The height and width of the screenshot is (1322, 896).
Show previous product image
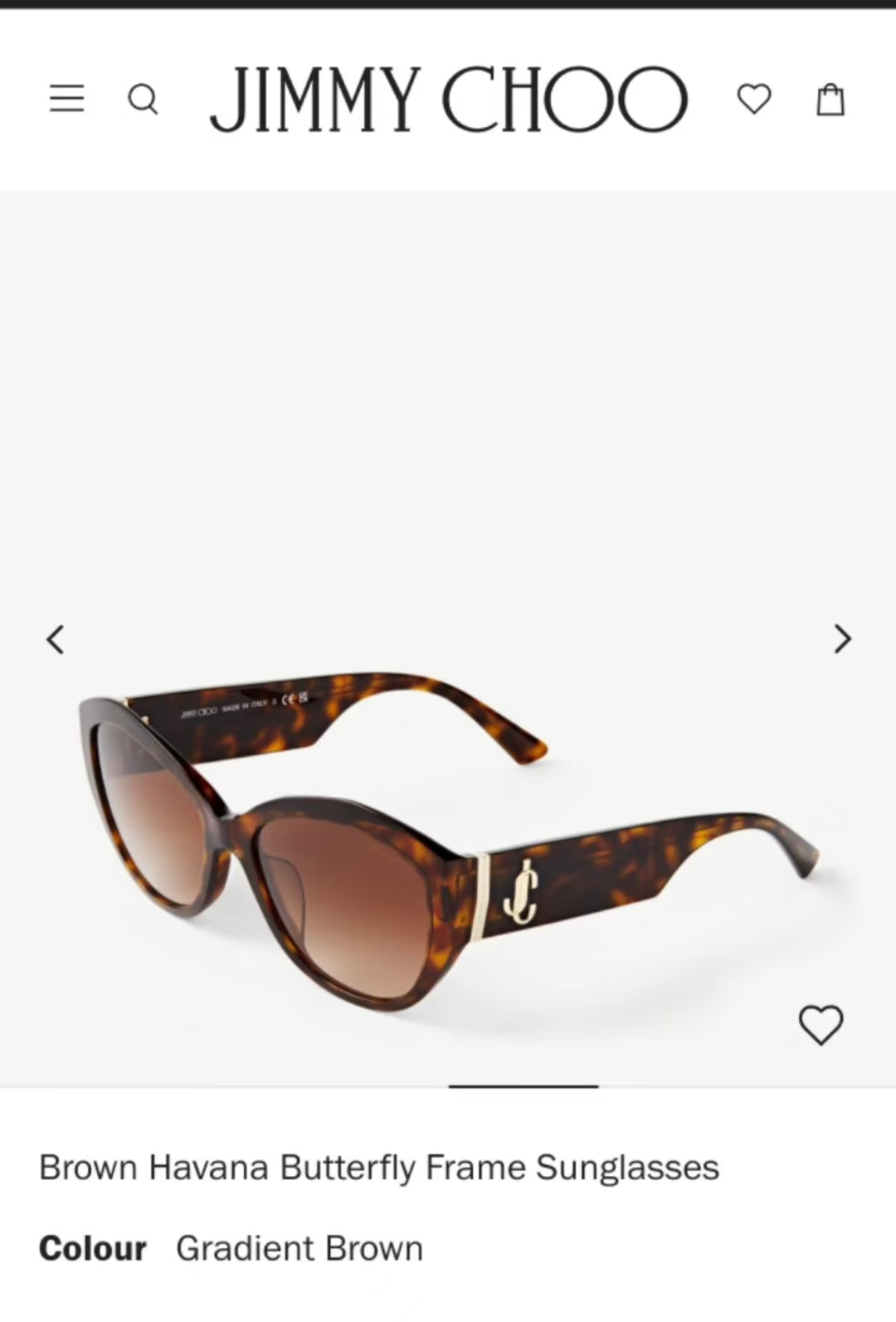point(55,639)
